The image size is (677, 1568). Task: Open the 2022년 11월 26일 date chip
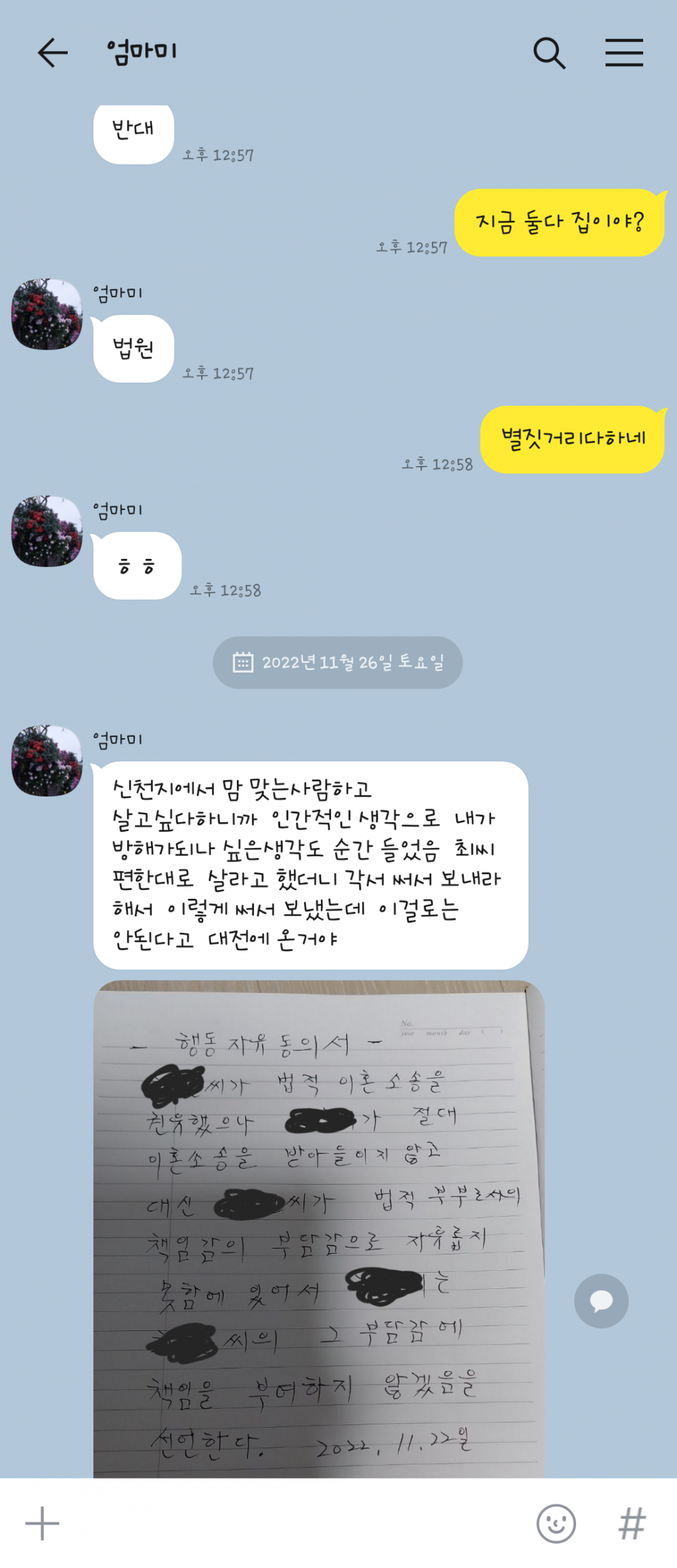tap(338, 662)
